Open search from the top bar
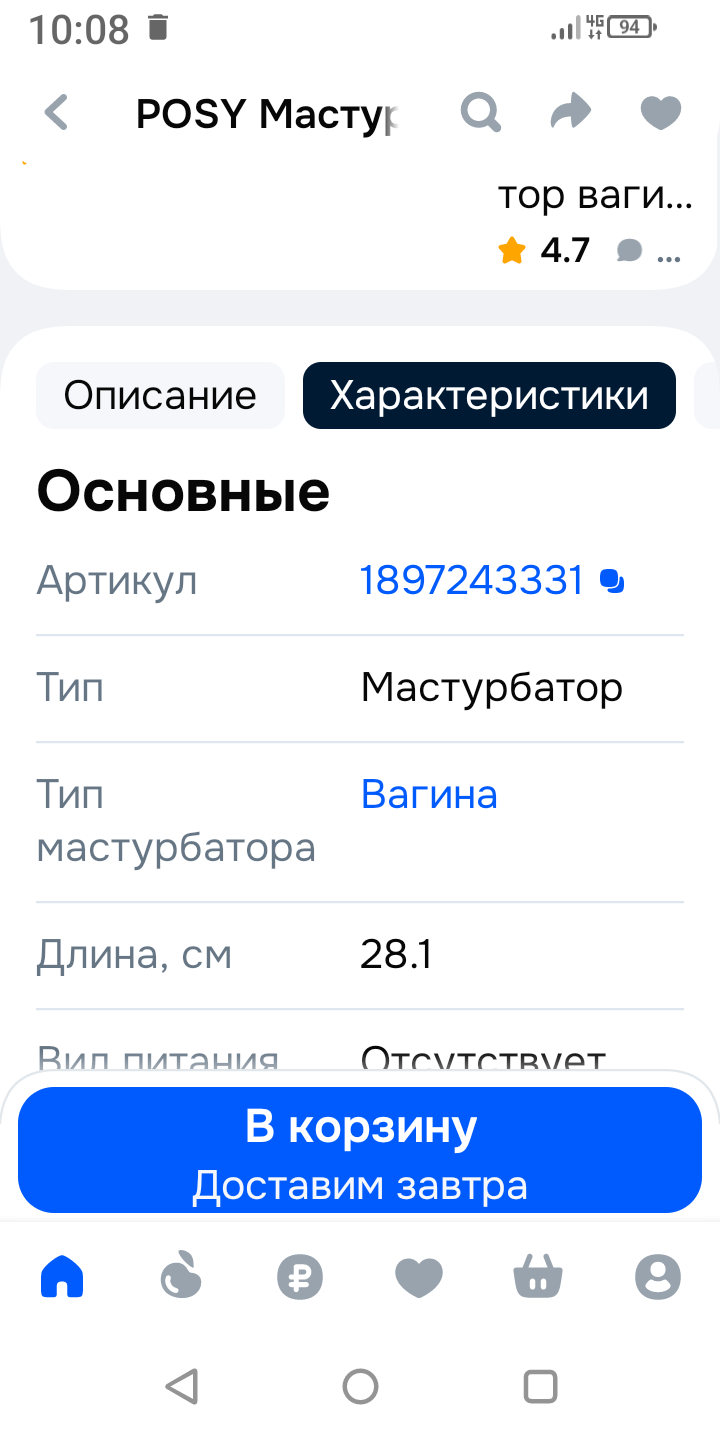 pos(480,113)
